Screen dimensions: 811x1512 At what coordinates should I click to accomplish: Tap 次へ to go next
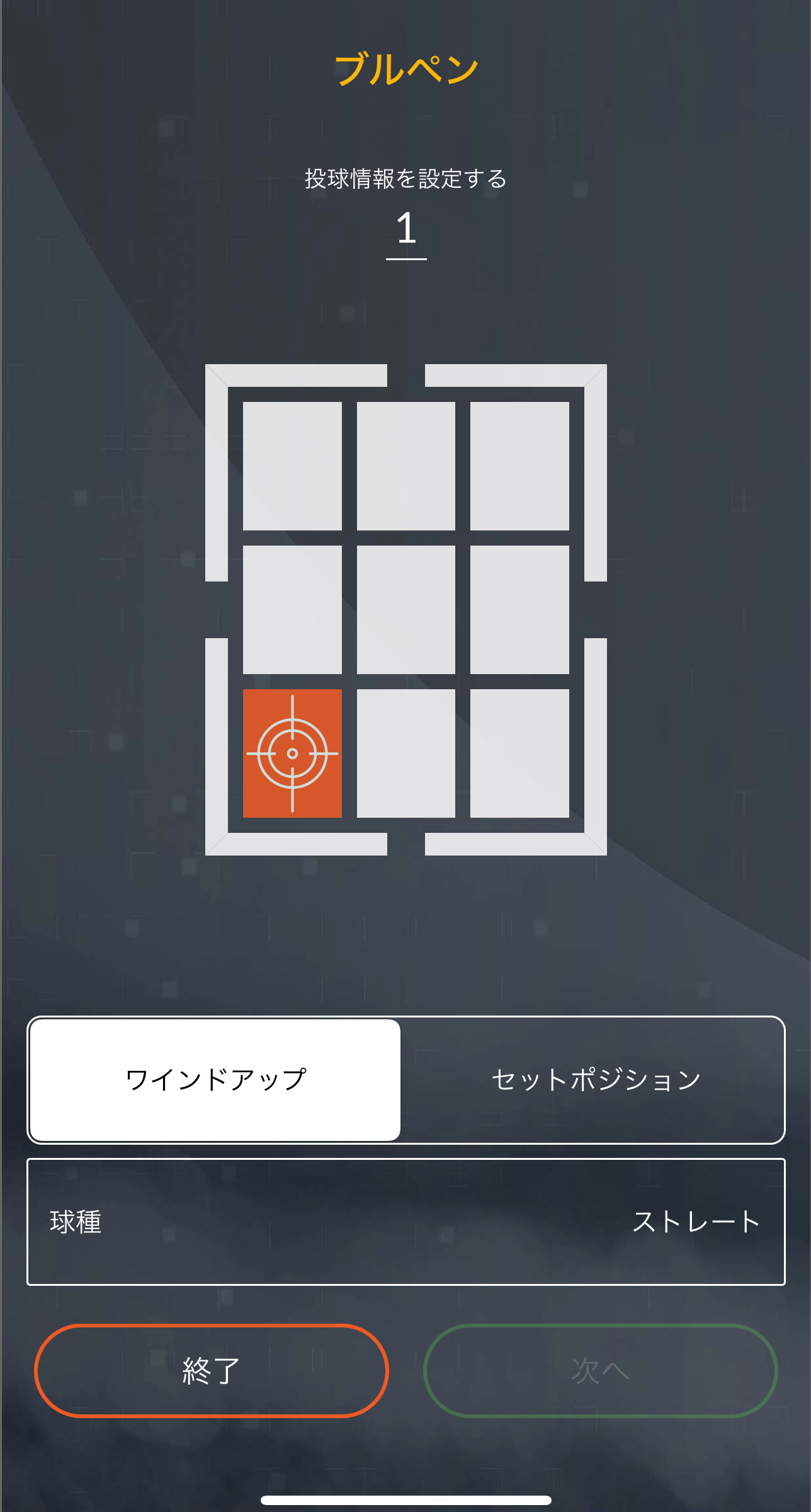coord(600,1371)
